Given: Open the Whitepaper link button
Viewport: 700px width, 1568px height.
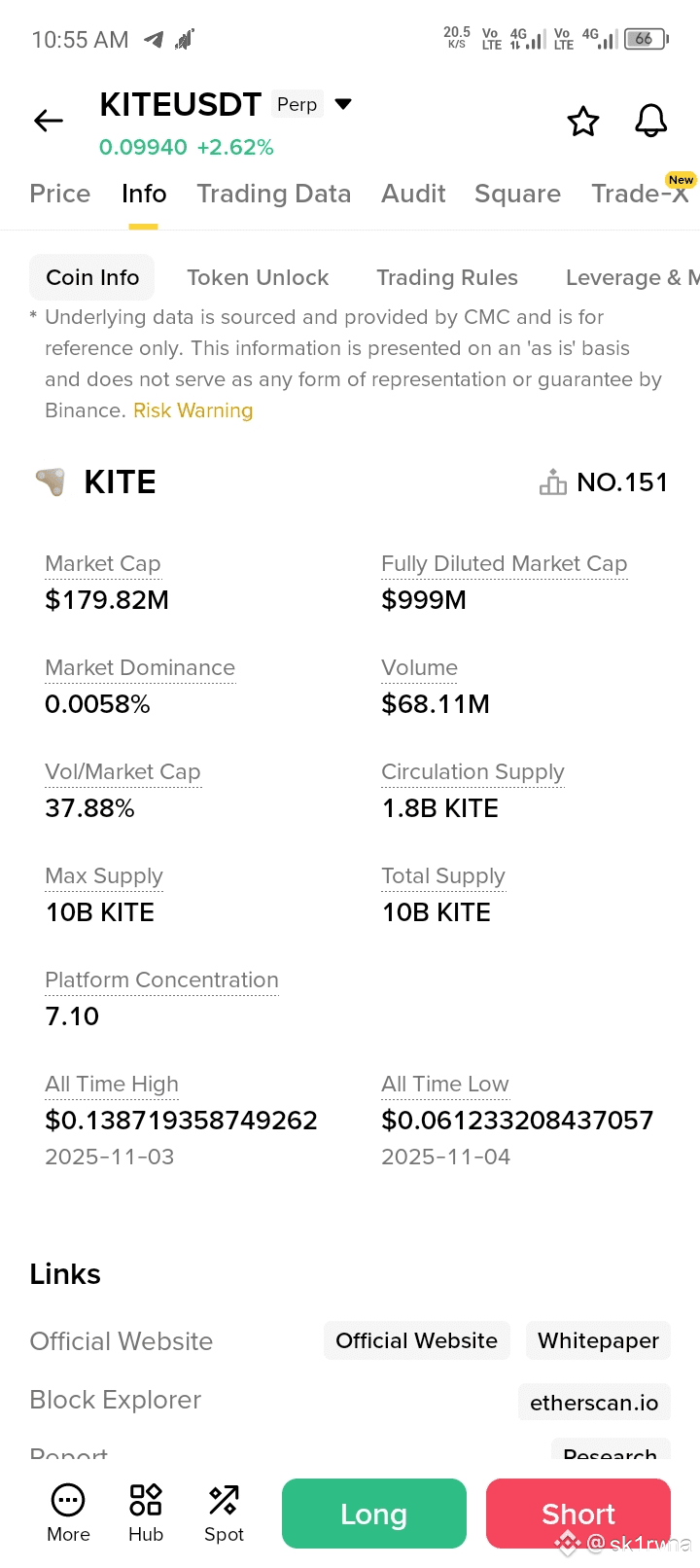Looking at the screenshot, I should click(x=598, y=1340).
